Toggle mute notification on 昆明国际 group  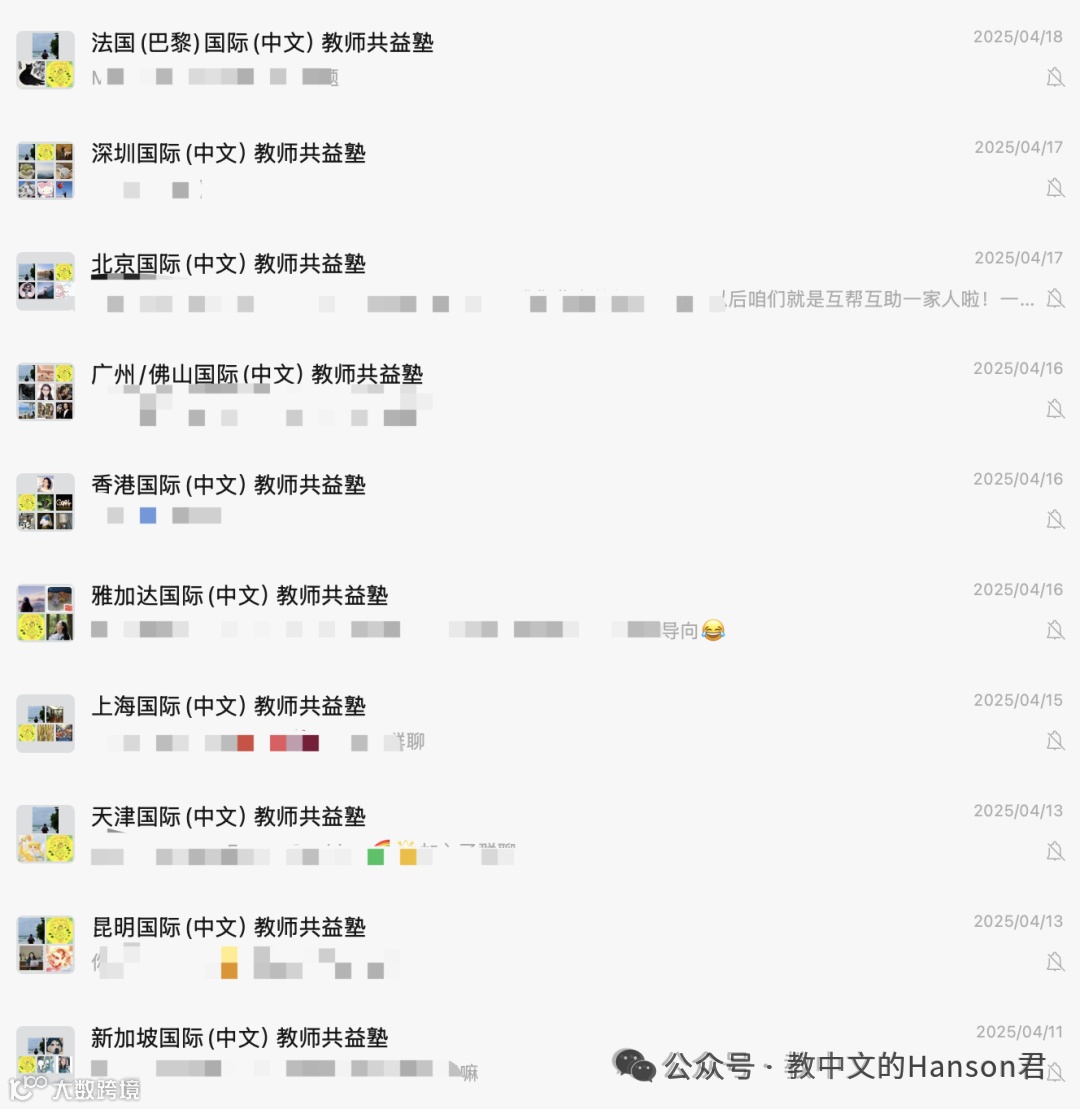[x=1056, y=962]
